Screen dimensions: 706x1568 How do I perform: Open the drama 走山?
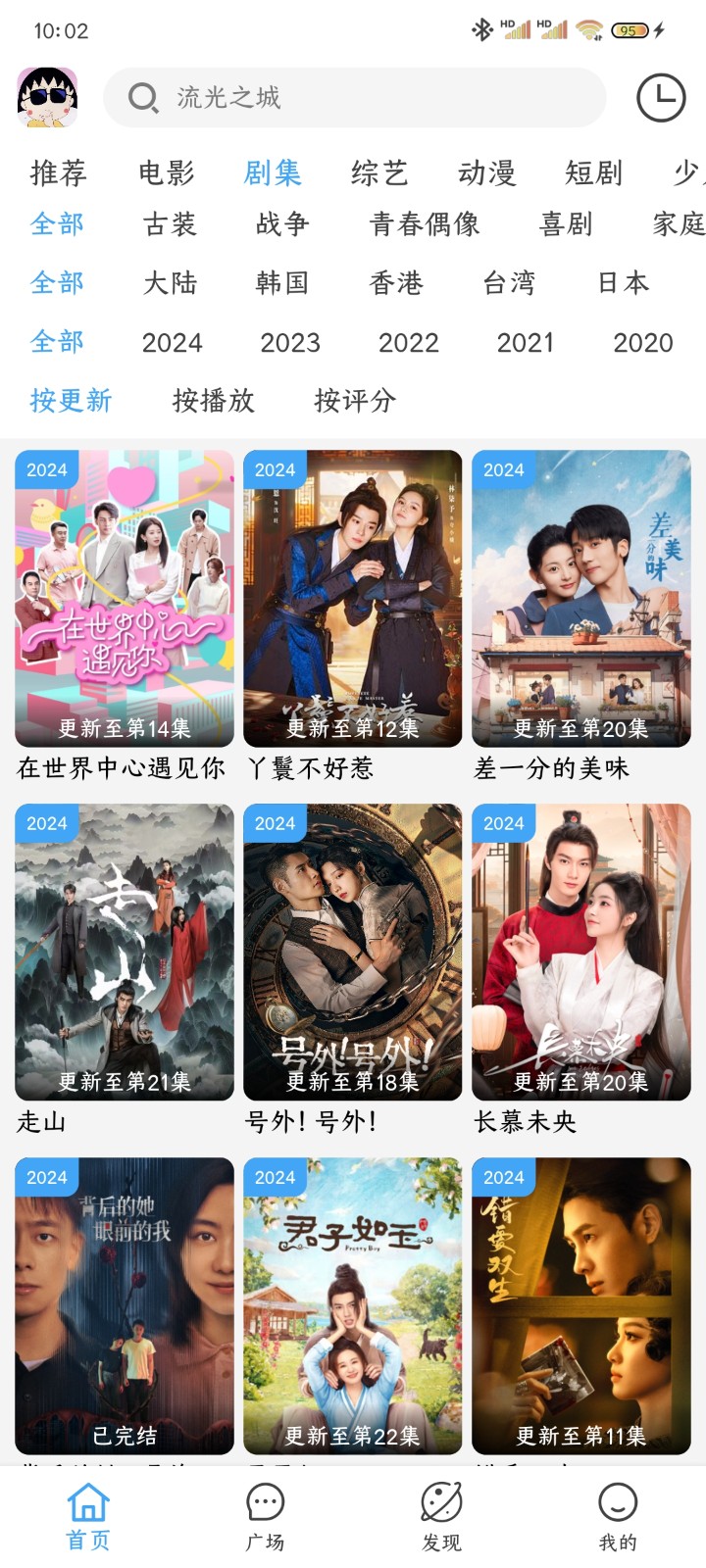click(x=125, y=952)
